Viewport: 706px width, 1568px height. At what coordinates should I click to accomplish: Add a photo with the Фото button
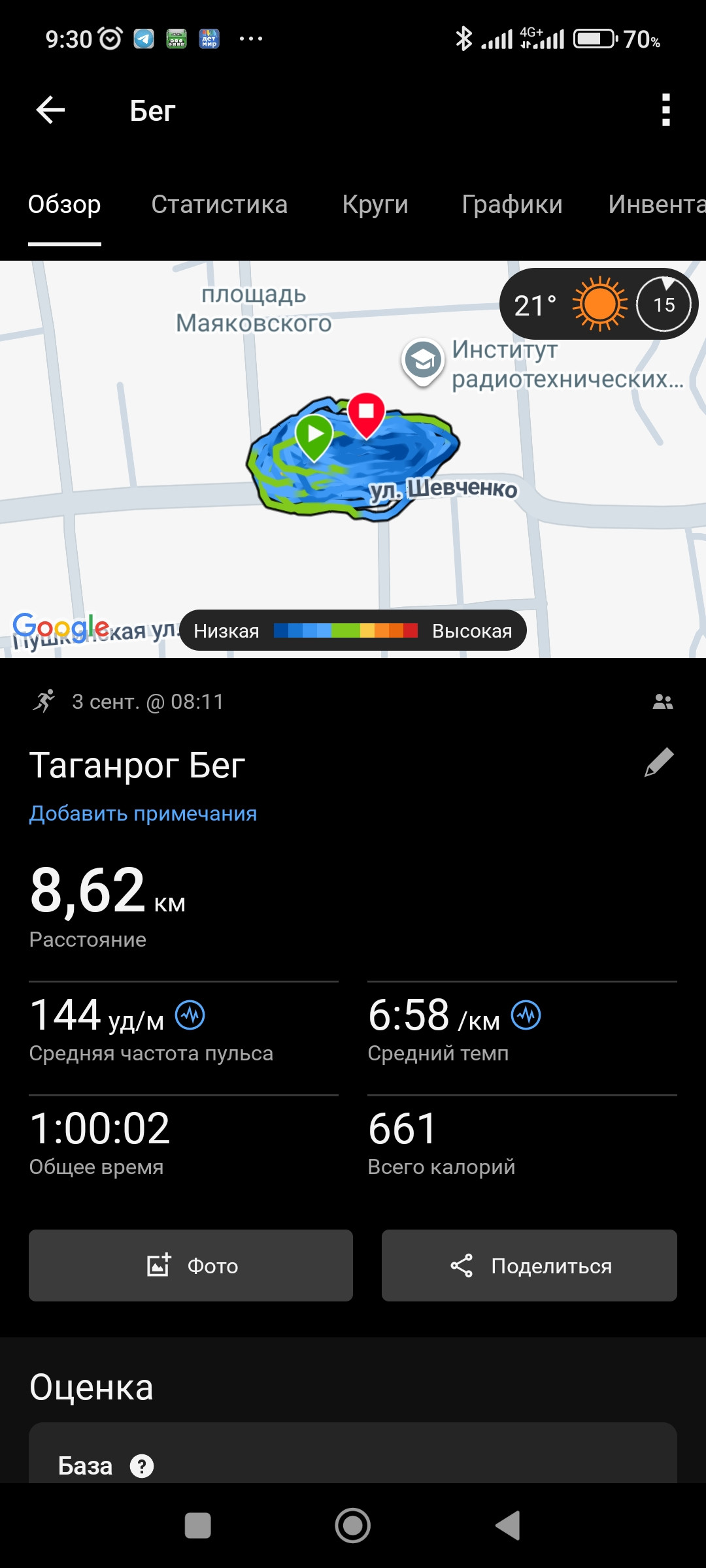pyautogui.click(x=191, y=1266)
